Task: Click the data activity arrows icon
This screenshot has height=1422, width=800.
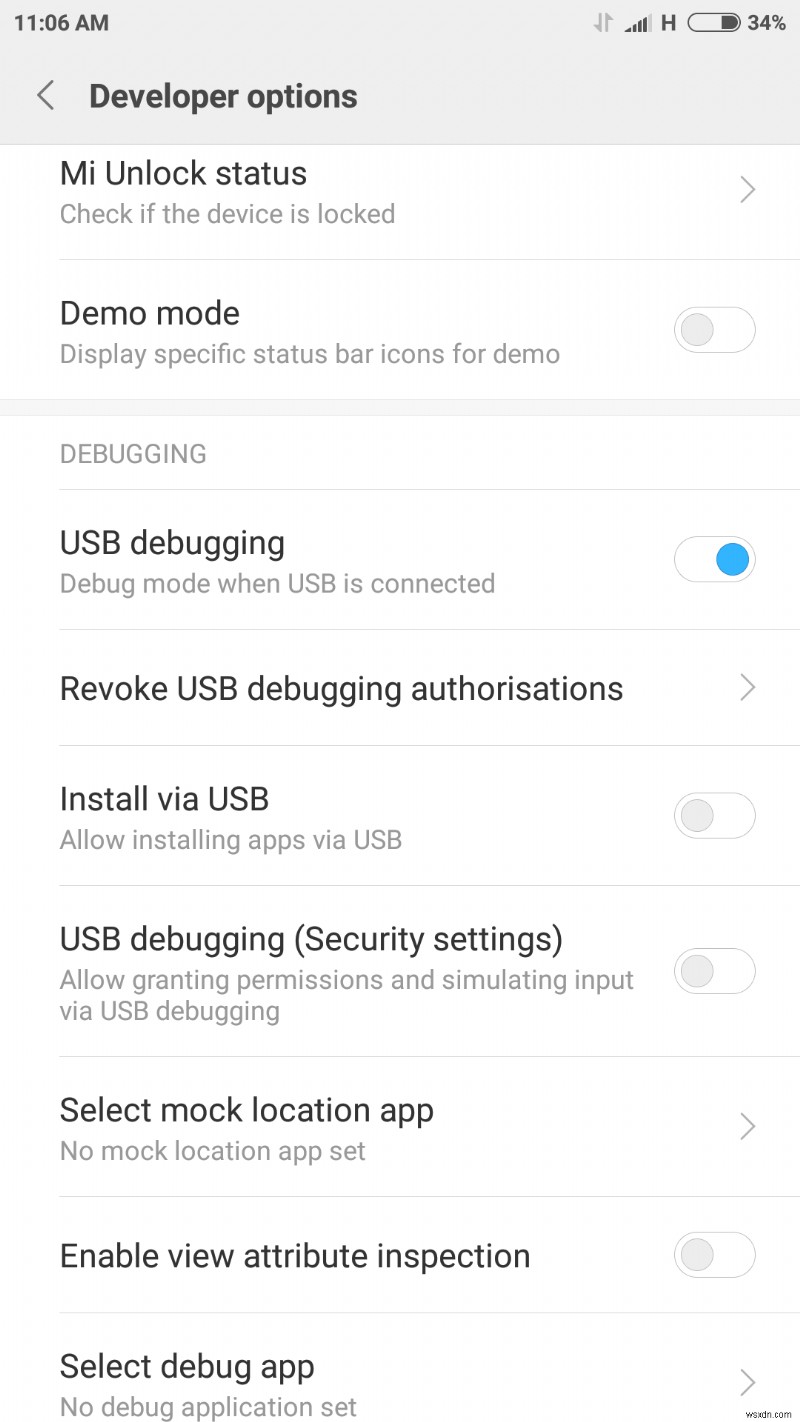Action: click(x=604, y=22)
